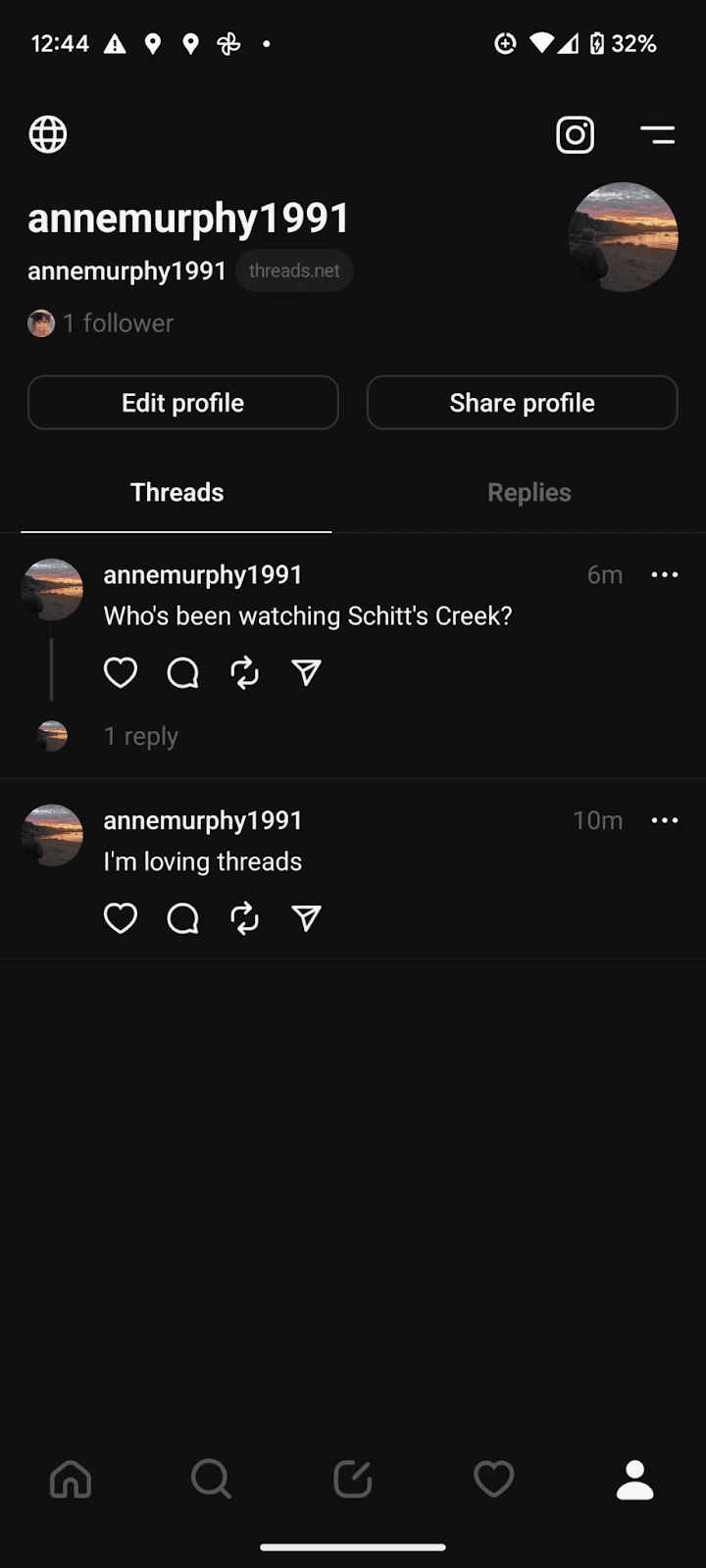Open more options for Schitt's Creek thread
Viewport: 706px width, 1568px height.
(665, 575)
